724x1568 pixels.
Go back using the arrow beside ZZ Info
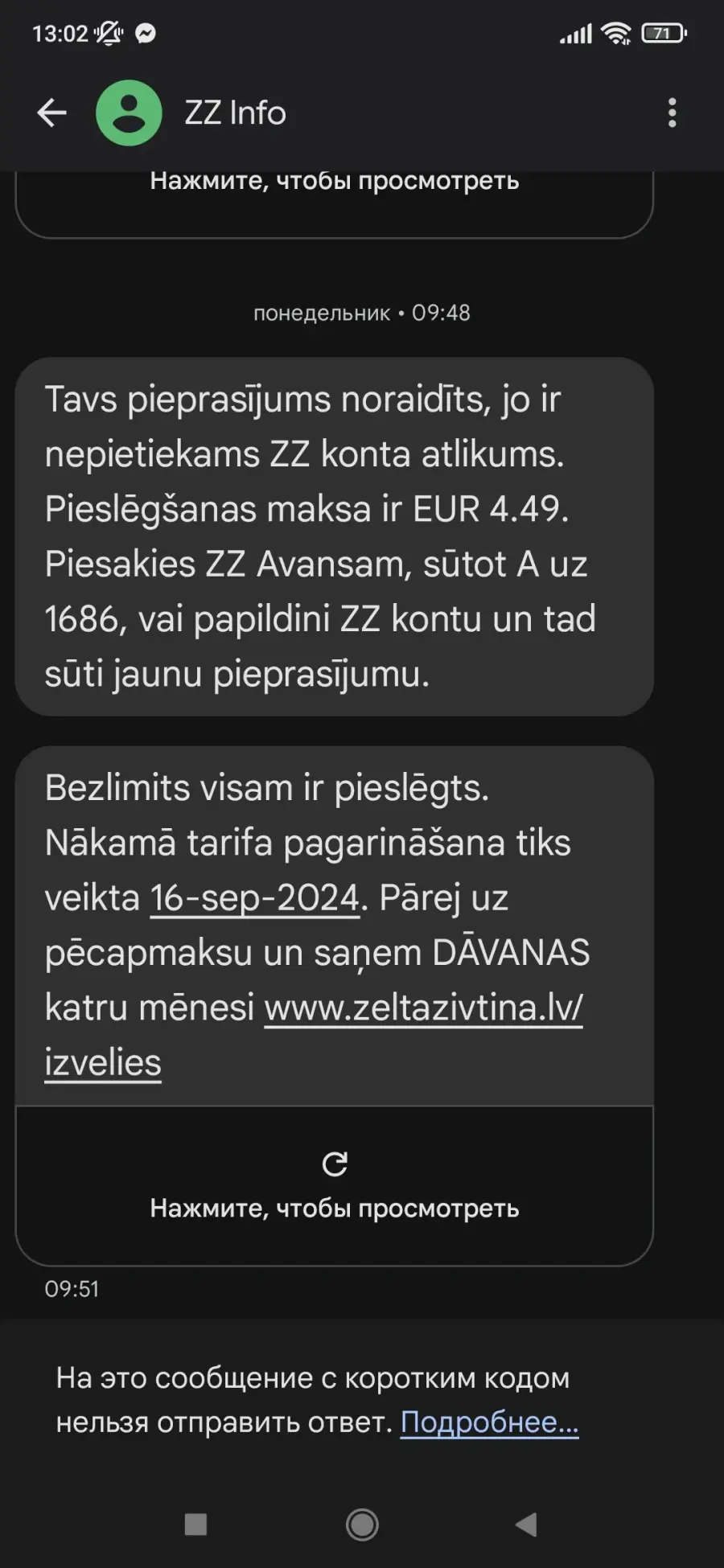[x=51, y=113]
